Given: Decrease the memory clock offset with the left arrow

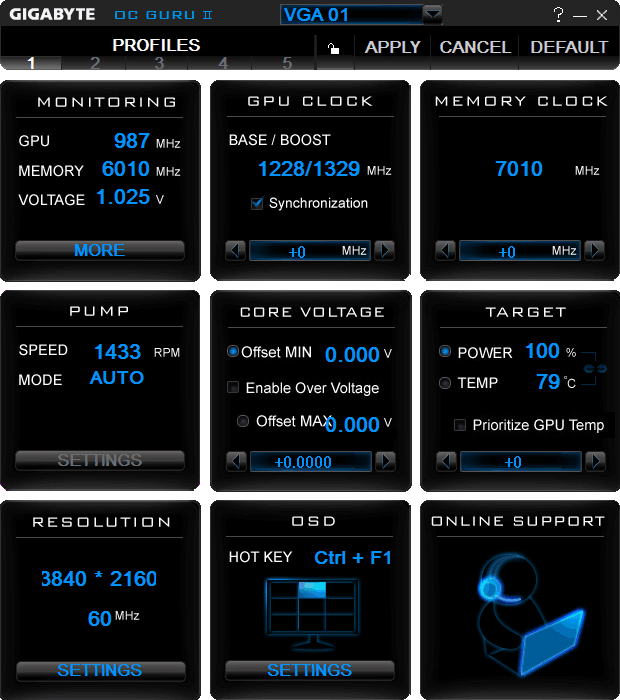Looking at the screenshot, I should coord(446,251).
